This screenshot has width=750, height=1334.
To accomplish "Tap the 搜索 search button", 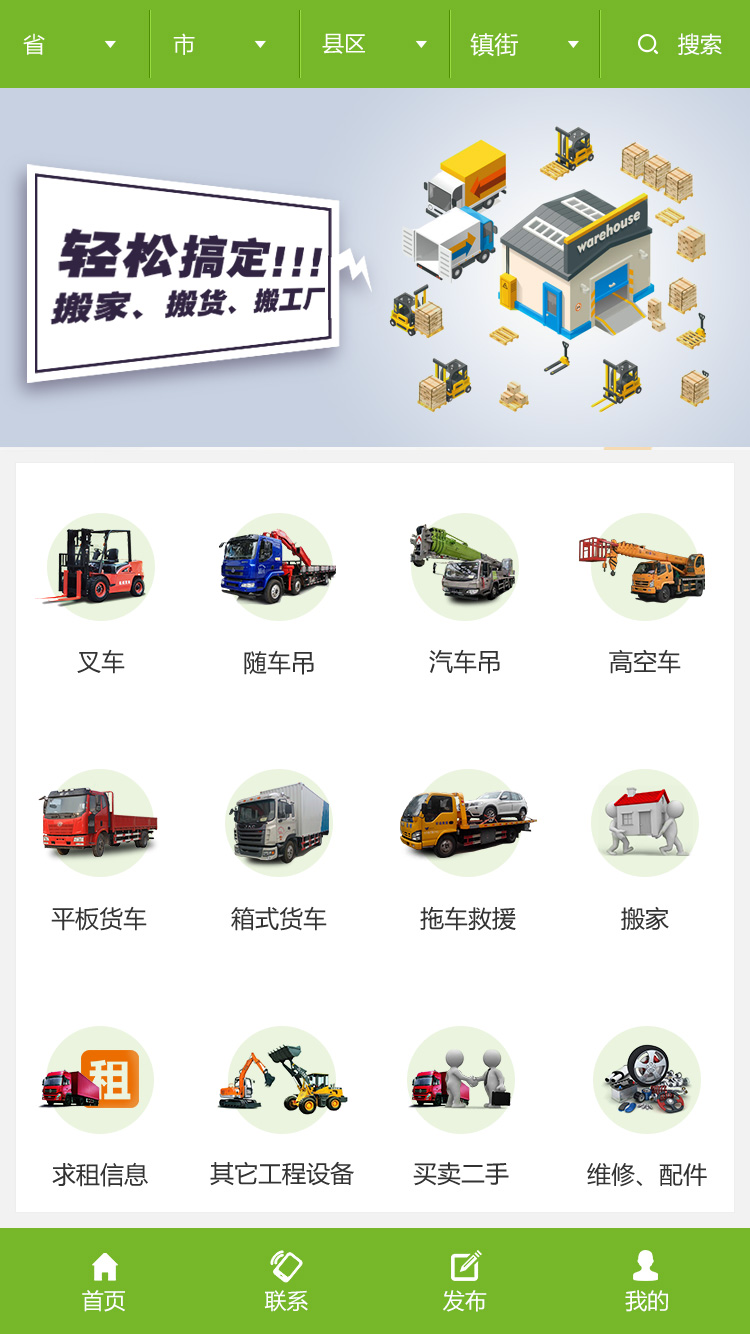I will [680, 44].
